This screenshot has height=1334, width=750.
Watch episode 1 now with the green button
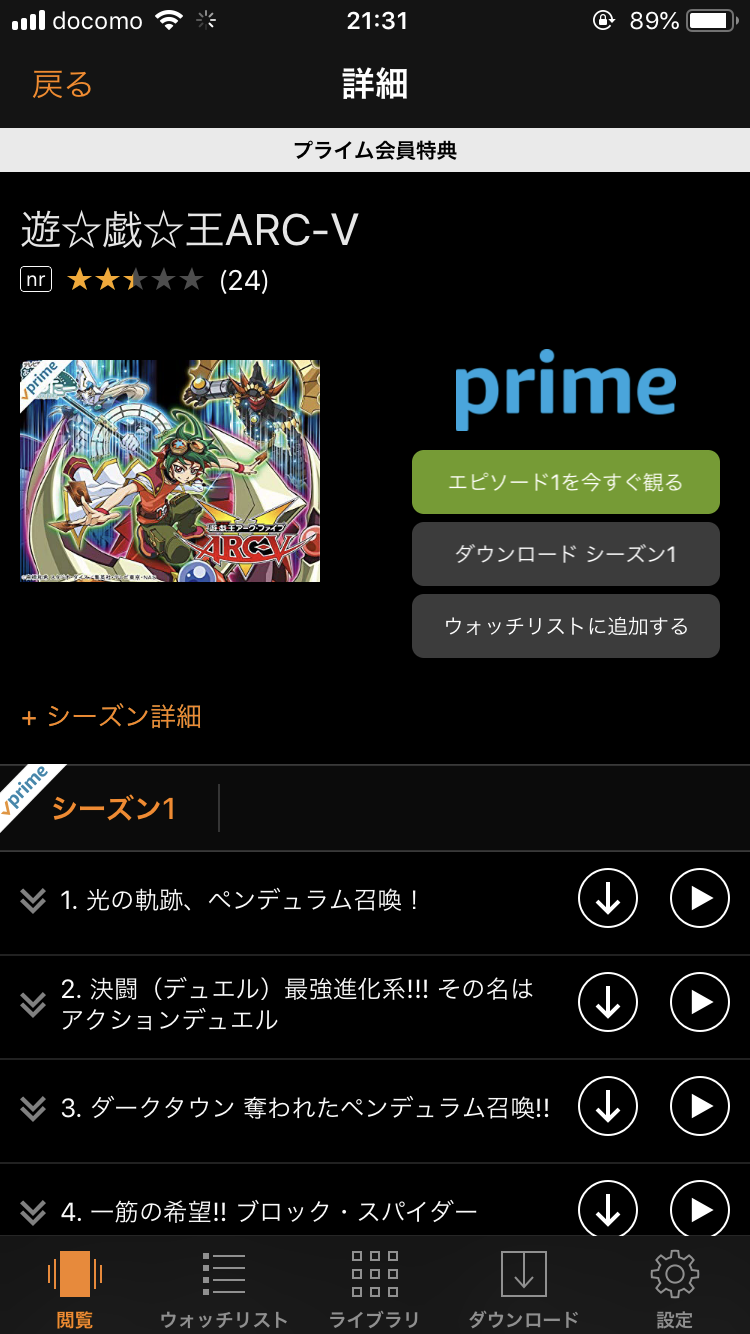[565, 482]
